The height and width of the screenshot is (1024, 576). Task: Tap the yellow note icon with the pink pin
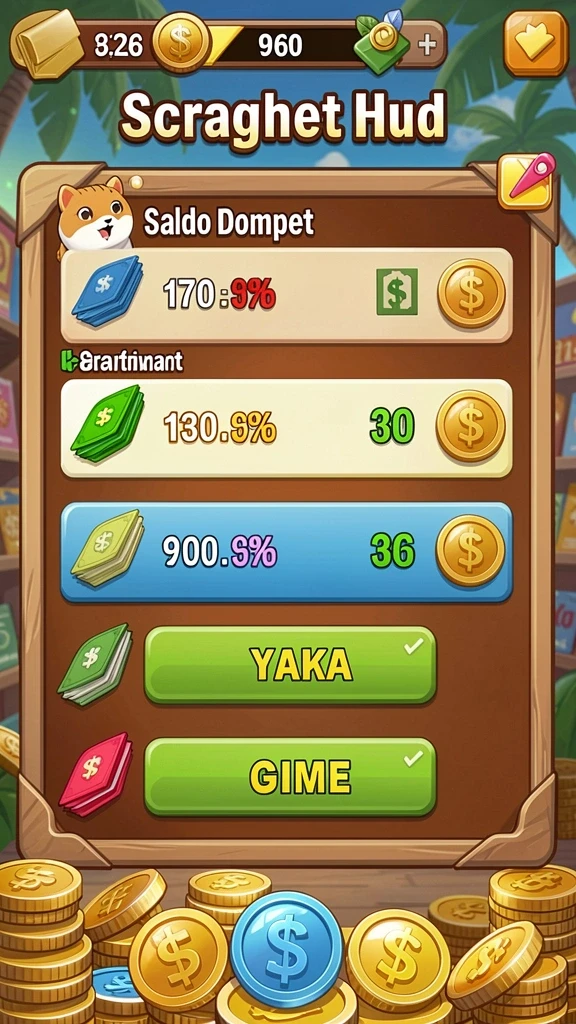coord(527,181)
